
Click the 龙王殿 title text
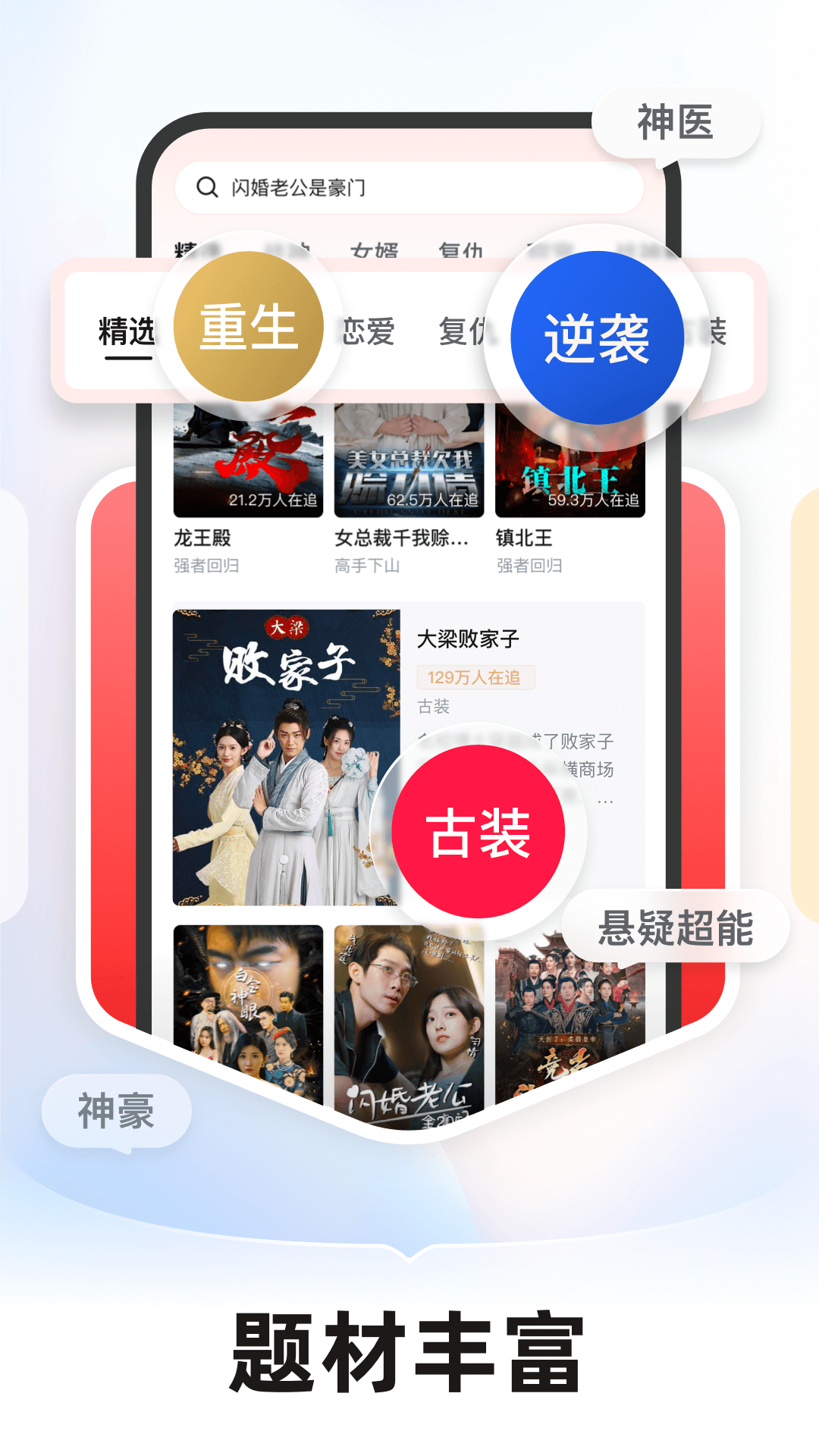click(202, 539)
